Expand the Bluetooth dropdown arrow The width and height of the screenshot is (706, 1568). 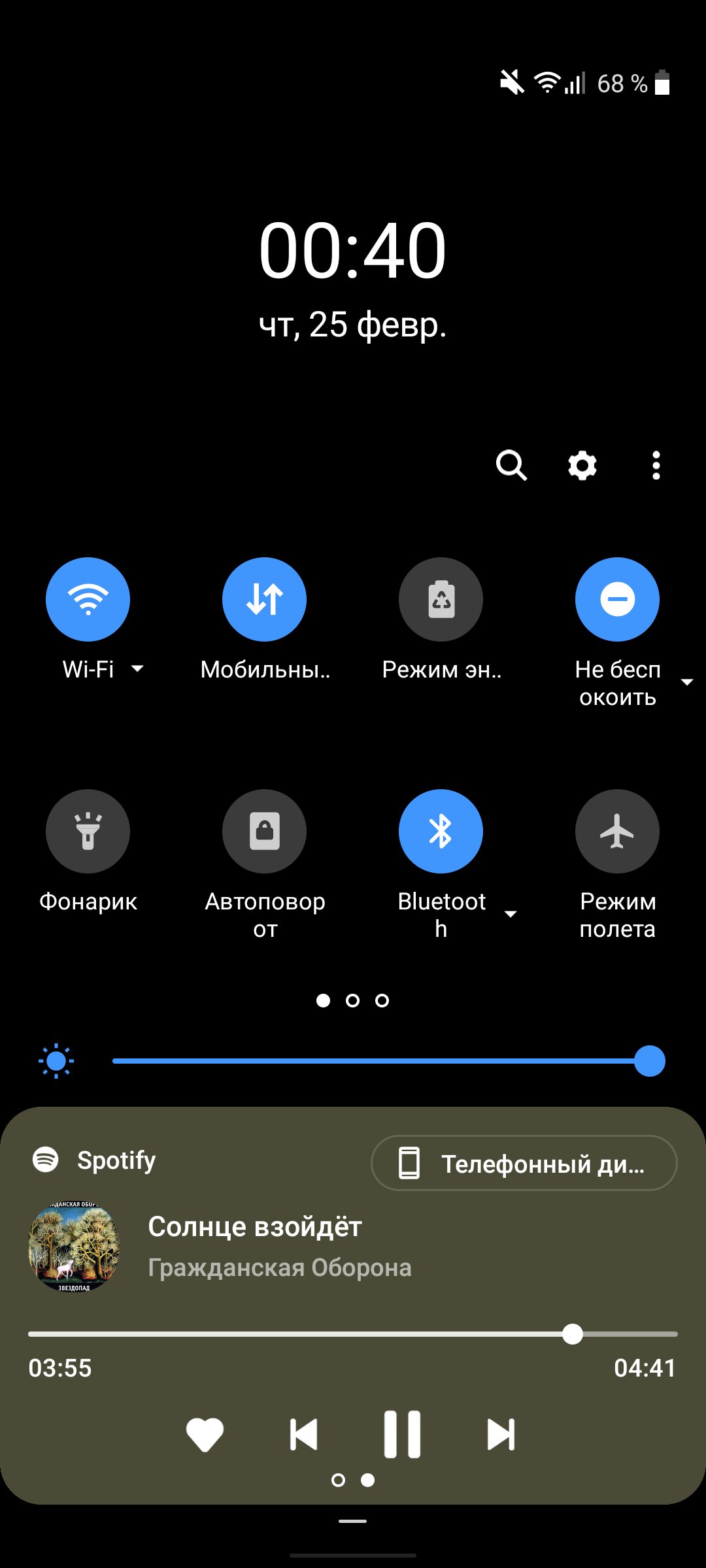[x=511, y=914]
